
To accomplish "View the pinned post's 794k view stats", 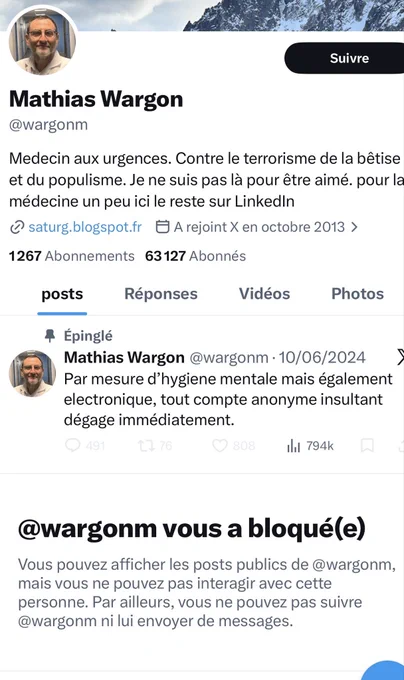I will (x=310, y=446).
